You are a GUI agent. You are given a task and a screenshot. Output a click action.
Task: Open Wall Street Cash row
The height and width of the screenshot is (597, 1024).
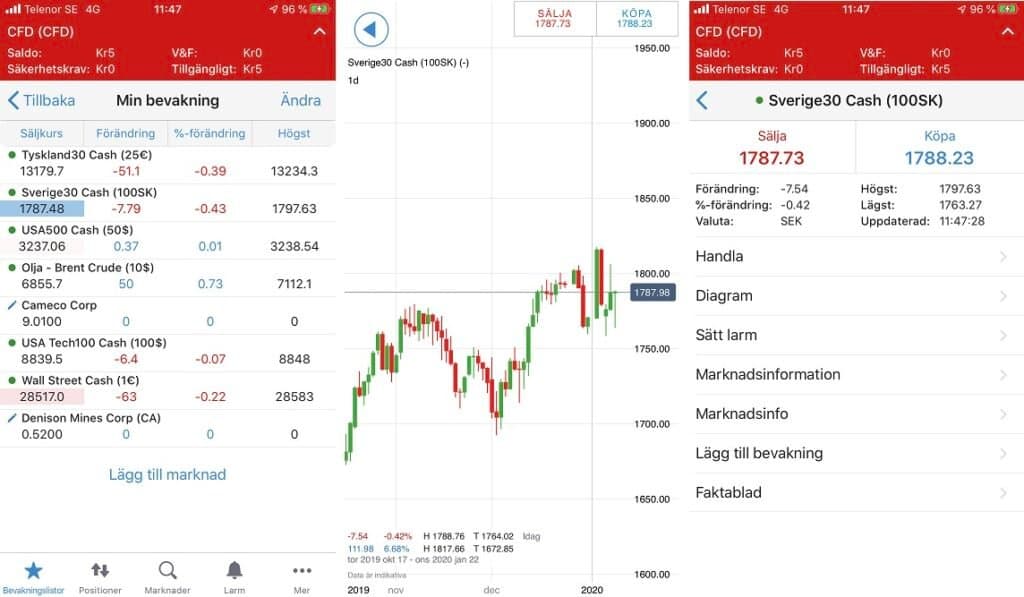coord(167,389)
